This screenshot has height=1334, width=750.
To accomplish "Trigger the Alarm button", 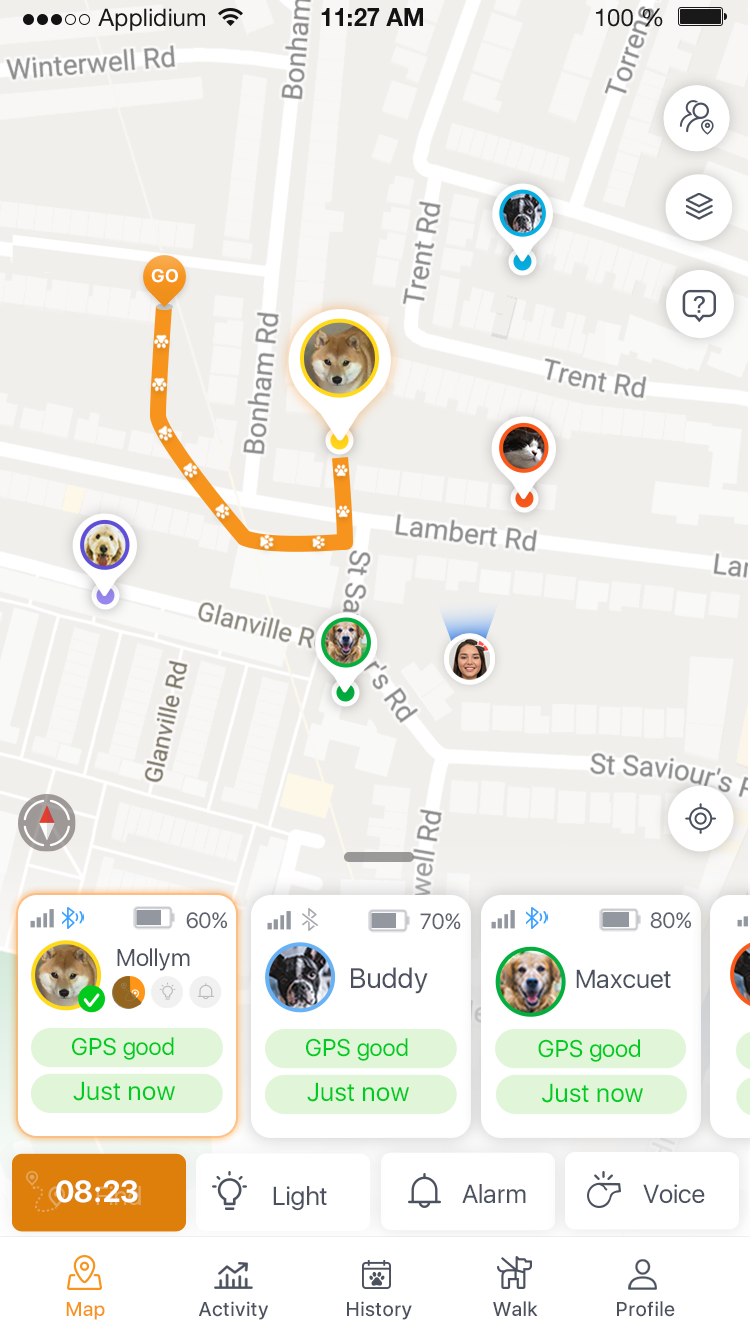I will [x=467, y=1192].
